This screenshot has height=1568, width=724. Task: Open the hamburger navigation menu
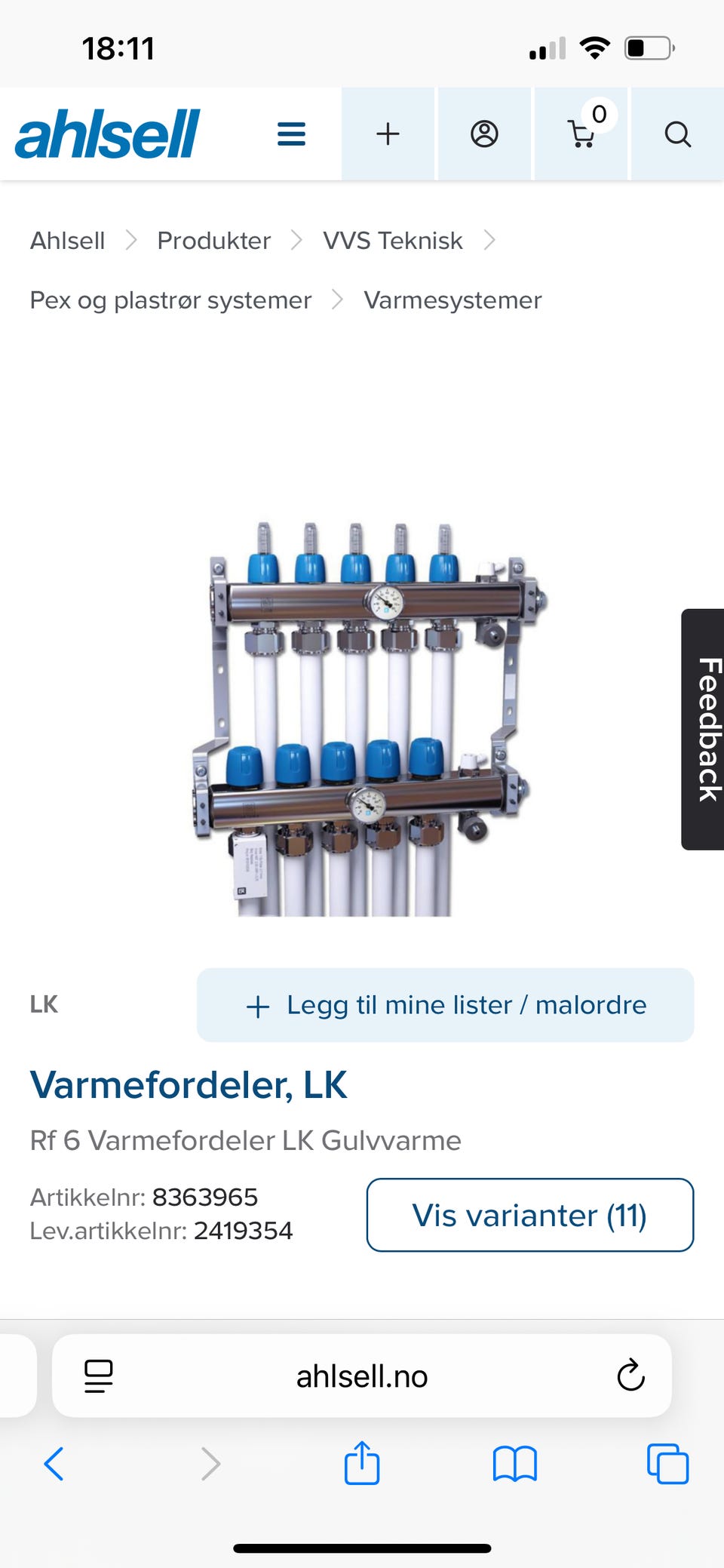(291, 134)
